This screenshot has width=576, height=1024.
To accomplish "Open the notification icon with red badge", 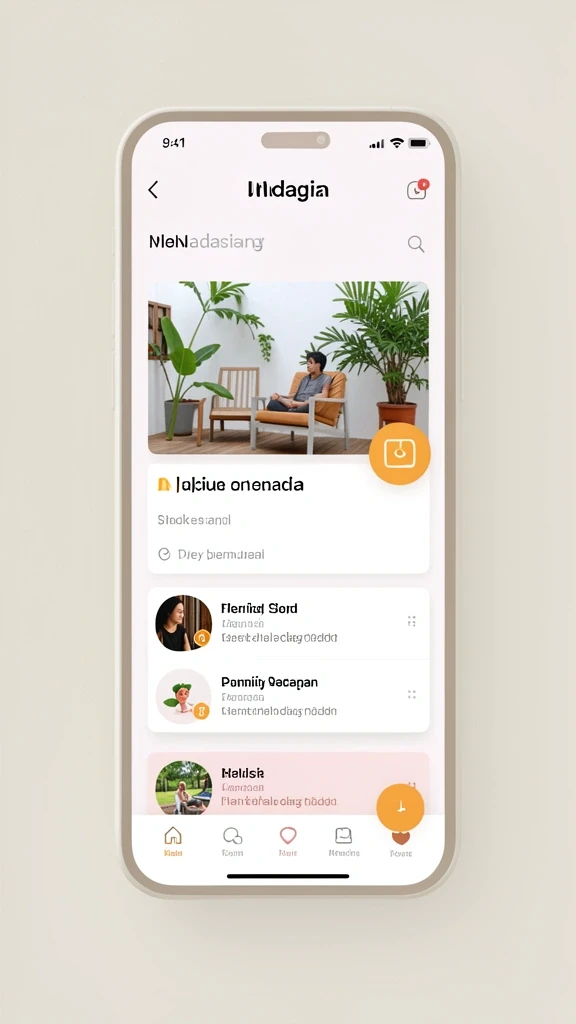I will coord(417,189).
